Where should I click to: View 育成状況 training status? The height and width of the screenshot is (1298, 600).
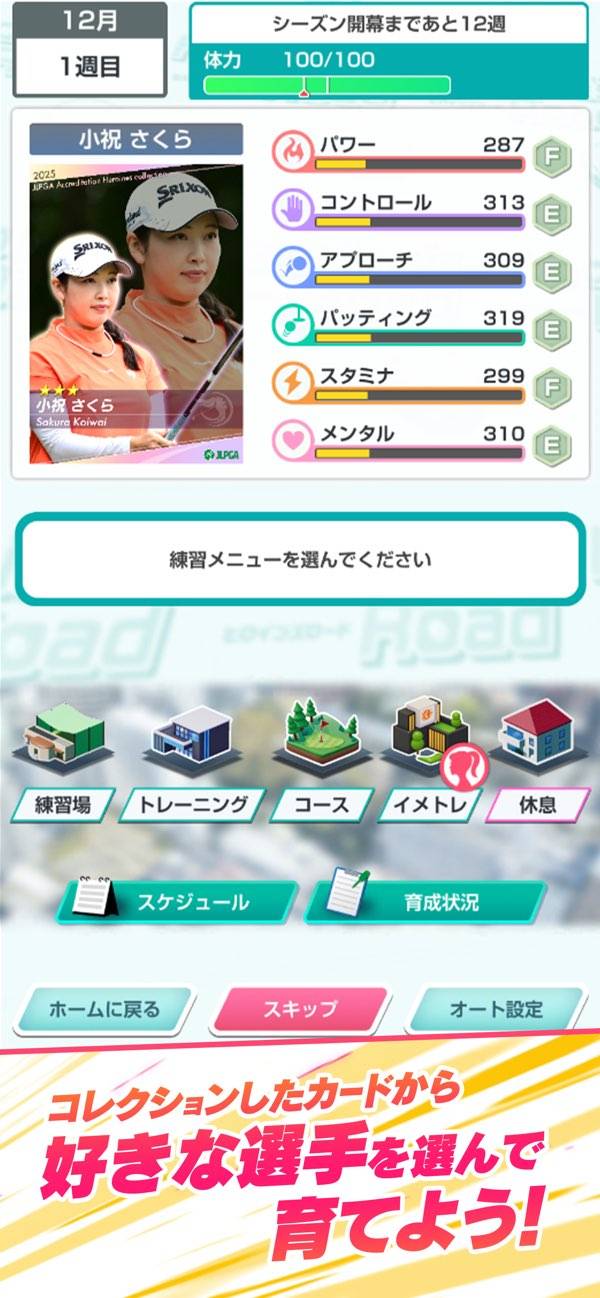point(426,902)
